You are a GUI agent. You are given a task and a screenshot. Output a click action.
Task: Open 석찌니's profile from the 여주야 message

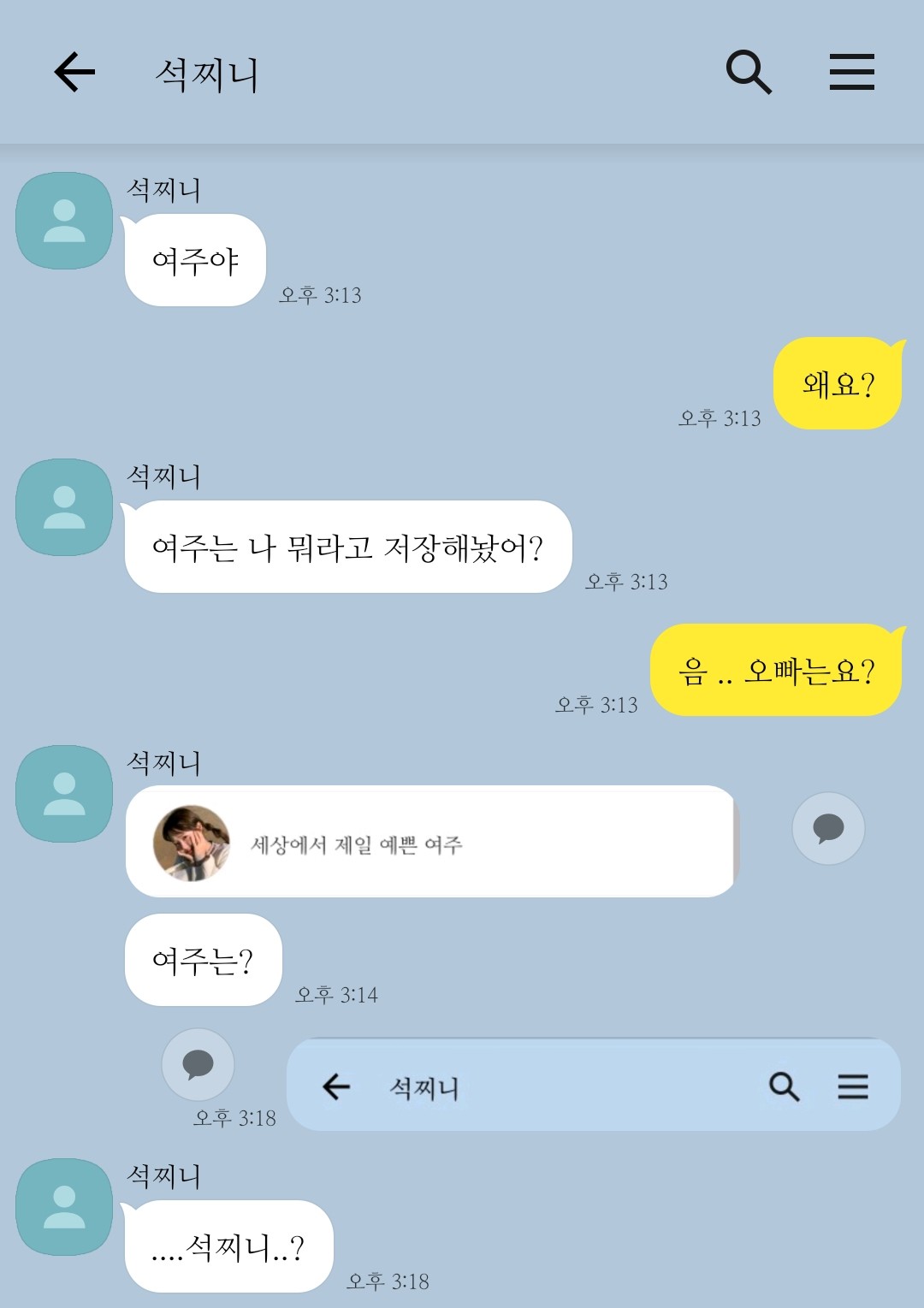coord(64,221)
